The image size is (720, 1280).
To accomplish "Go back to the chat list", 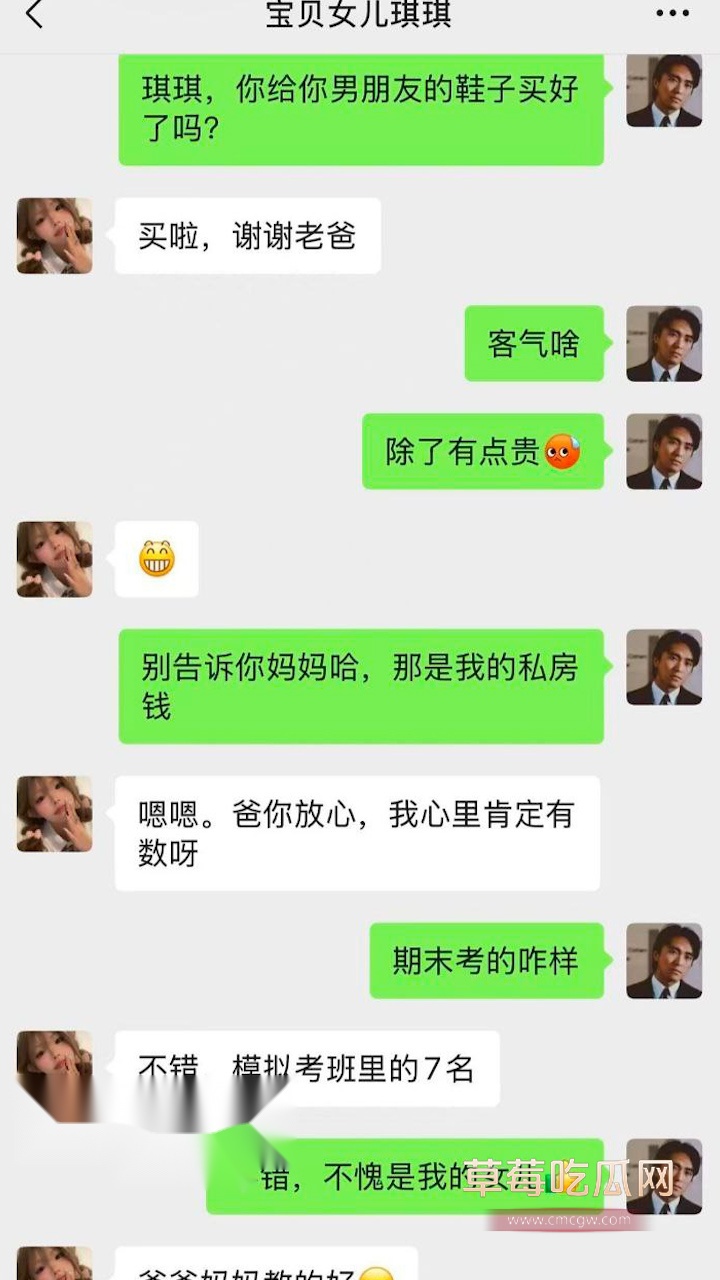I will coord(35,15).
